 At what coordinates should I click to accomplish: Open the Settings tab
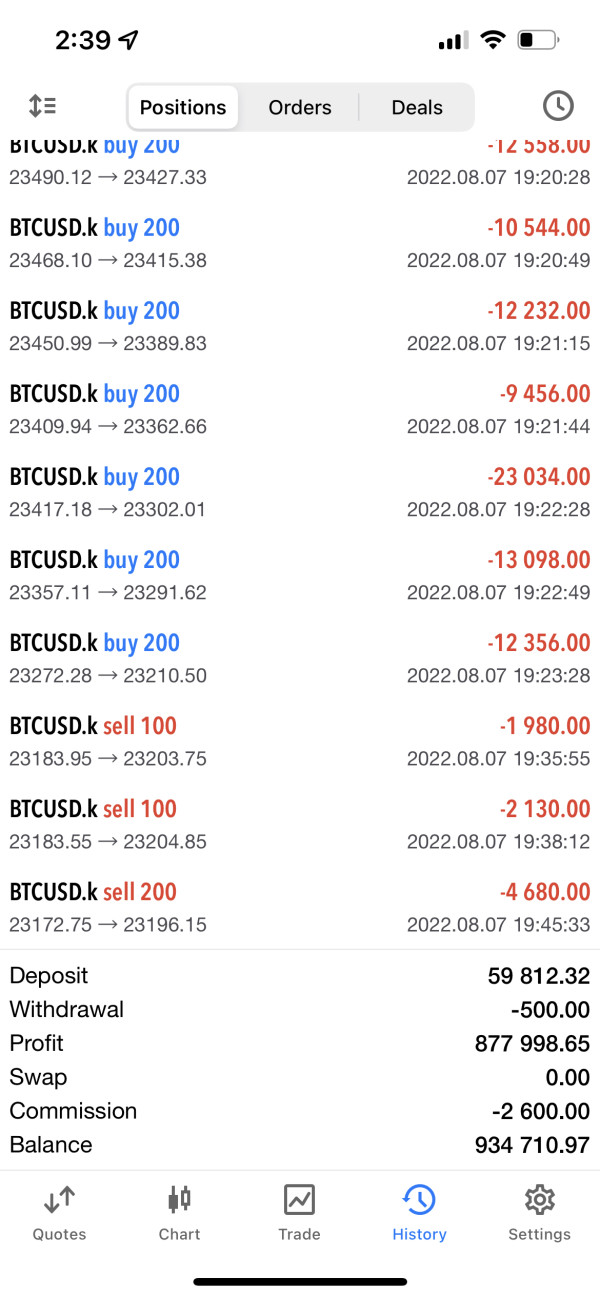pyautogui.click(x=539, y=1212)
